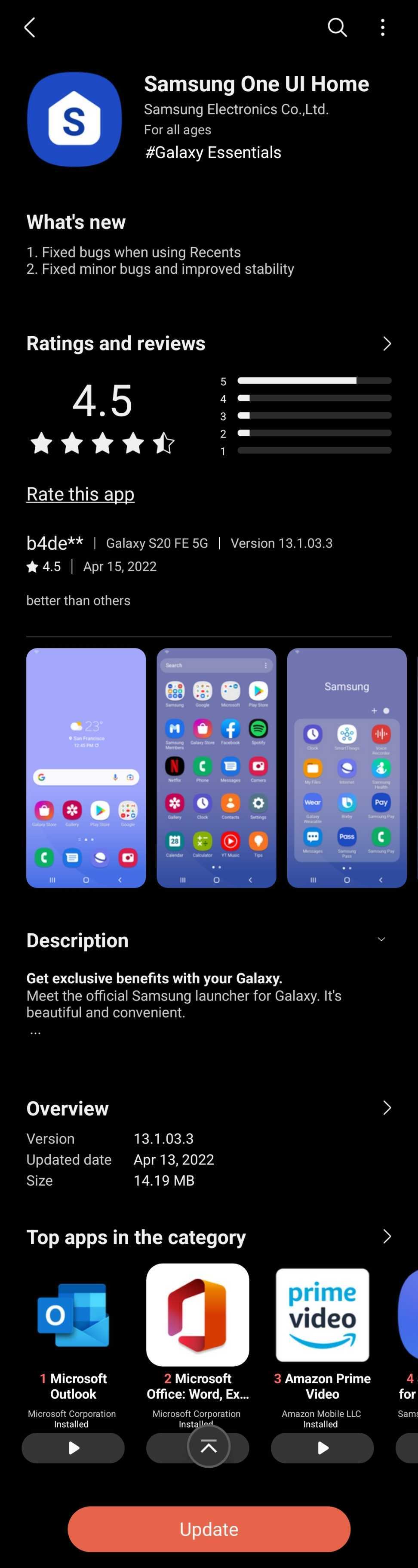Open Amazon Prime Video app card
The width and height of the screenshot is (418, 1568).
tap(322, 1315)
